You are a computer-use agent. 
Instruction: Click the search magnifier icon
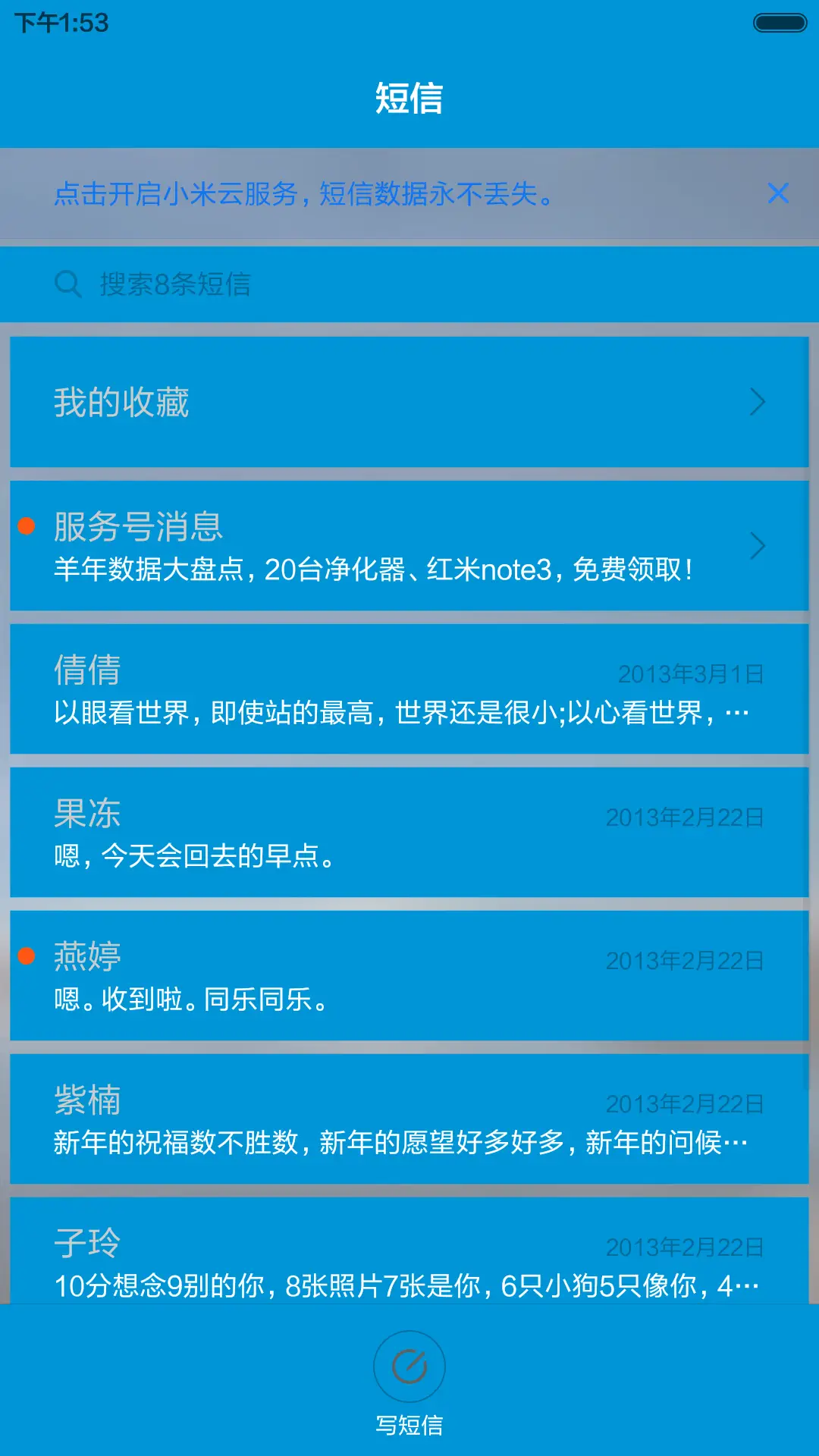point(69,284)
